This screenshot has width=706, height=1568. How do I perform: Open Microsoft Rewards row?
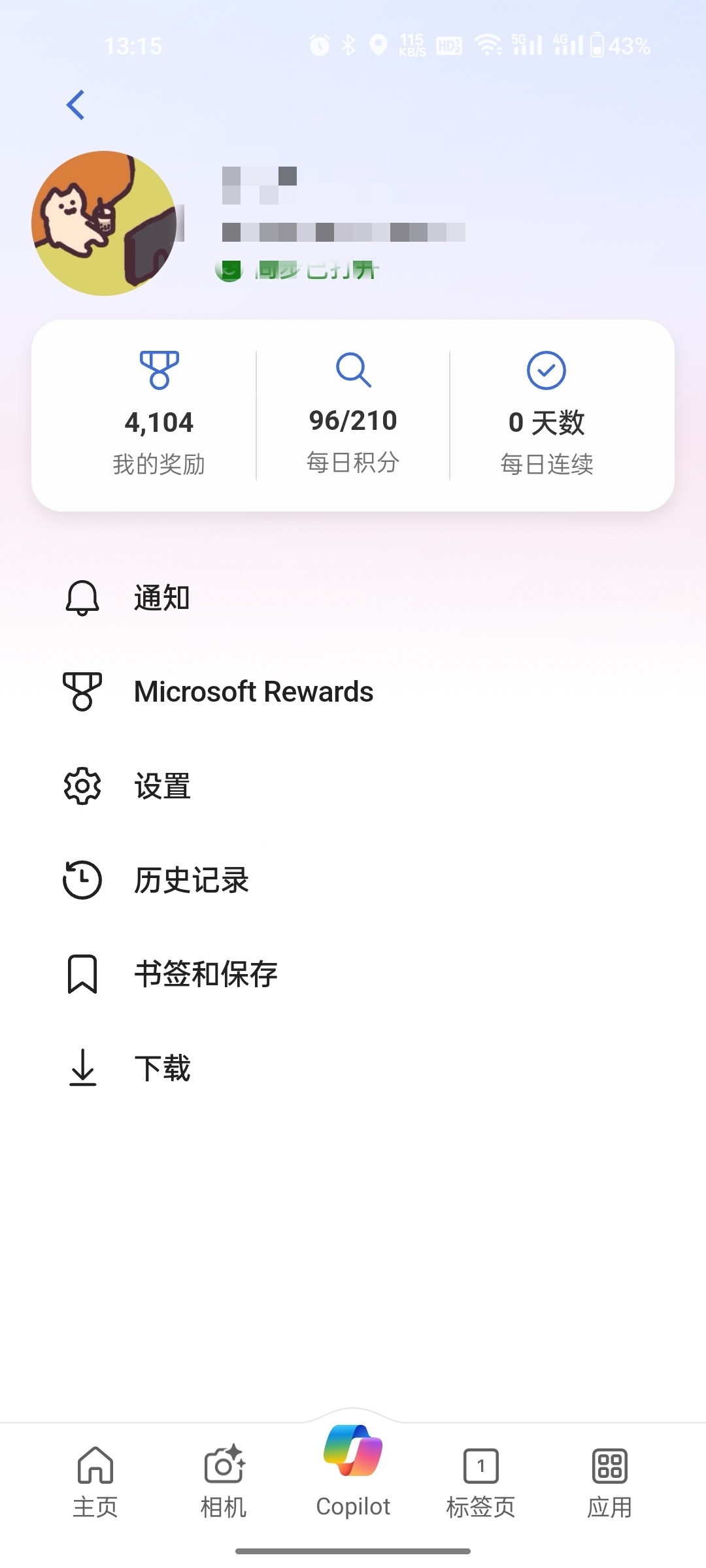[253, 692]
